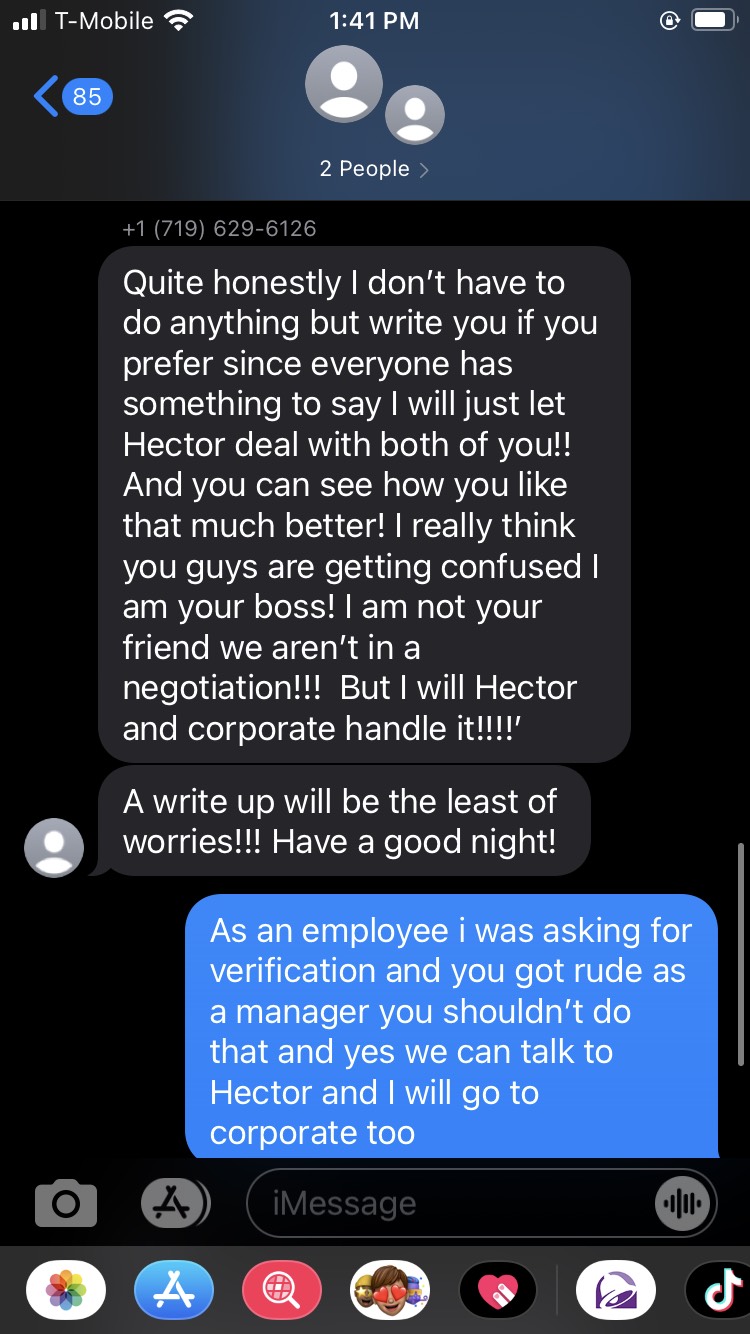This screenshot has width=750, height=1334.
Task: Tap the iMessage text field
Action: pyautogui.click(x=450, y=1204)
